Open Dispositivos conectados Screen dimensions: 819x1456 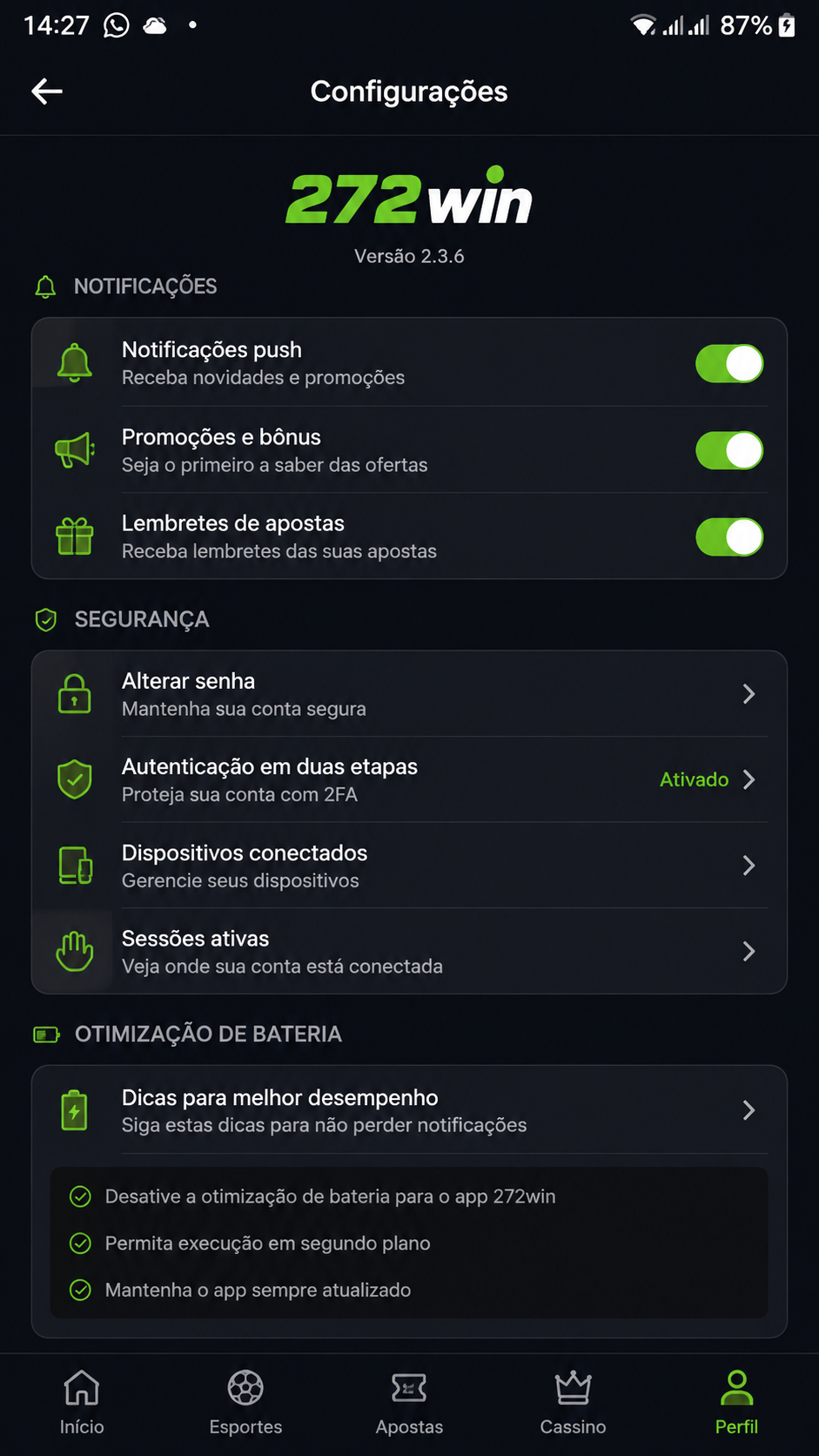[409, 866]
